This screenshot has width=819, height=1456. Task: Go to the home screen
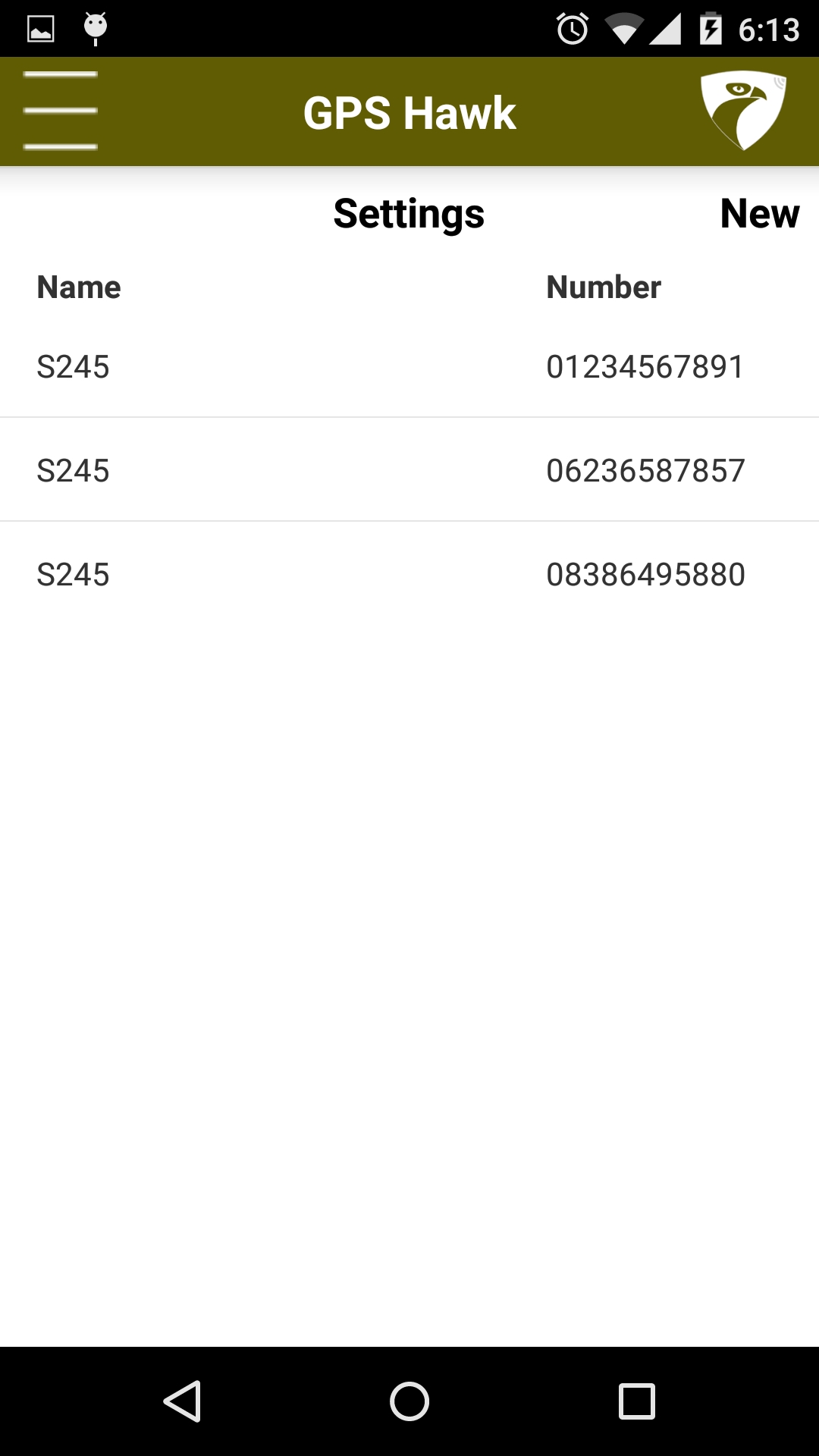409,1401
